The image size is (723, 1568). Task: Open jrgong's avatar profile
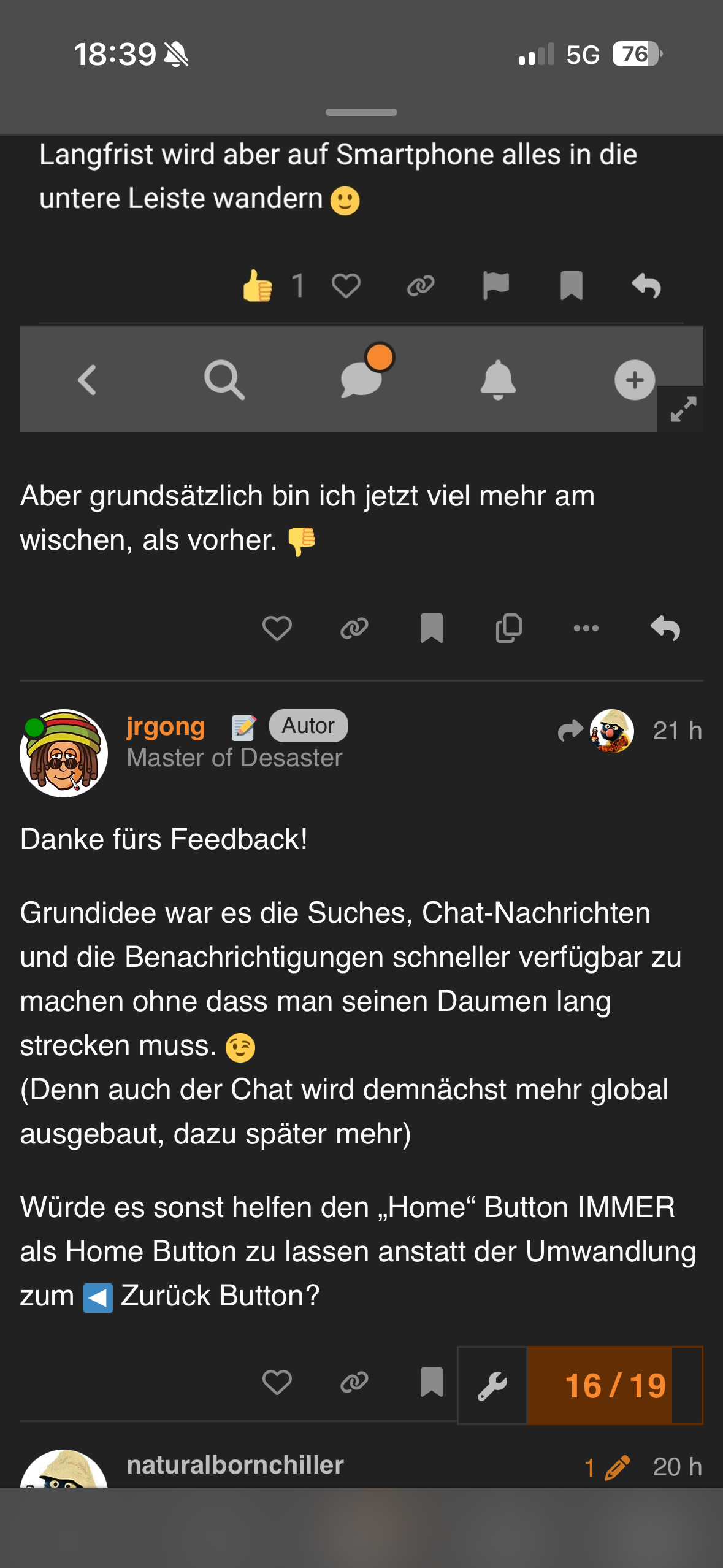64,753
